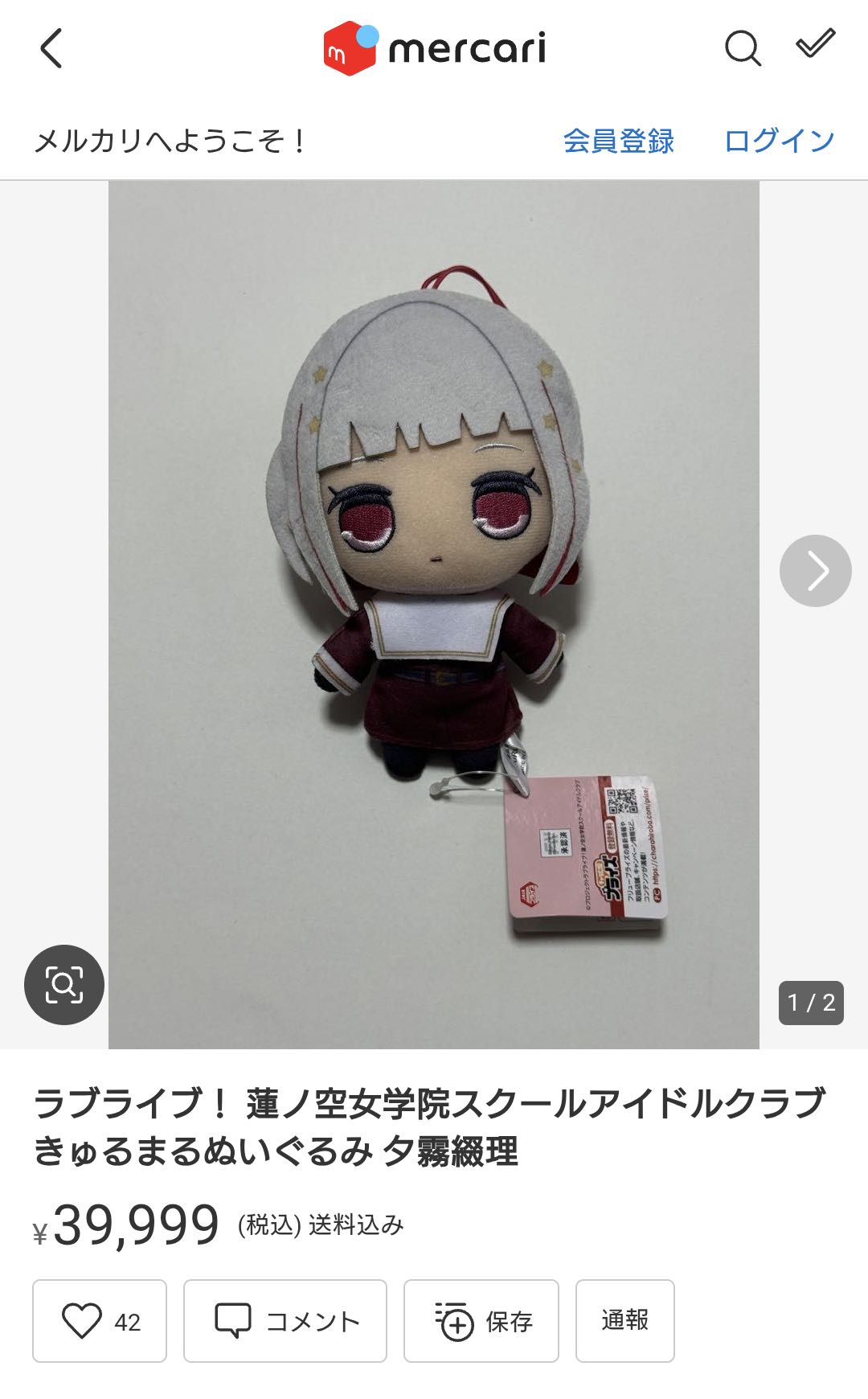The height and width of the screenshot is (1399, 868).
Task: Search similar items with the image search icon
Action: [x=64, y=984]
